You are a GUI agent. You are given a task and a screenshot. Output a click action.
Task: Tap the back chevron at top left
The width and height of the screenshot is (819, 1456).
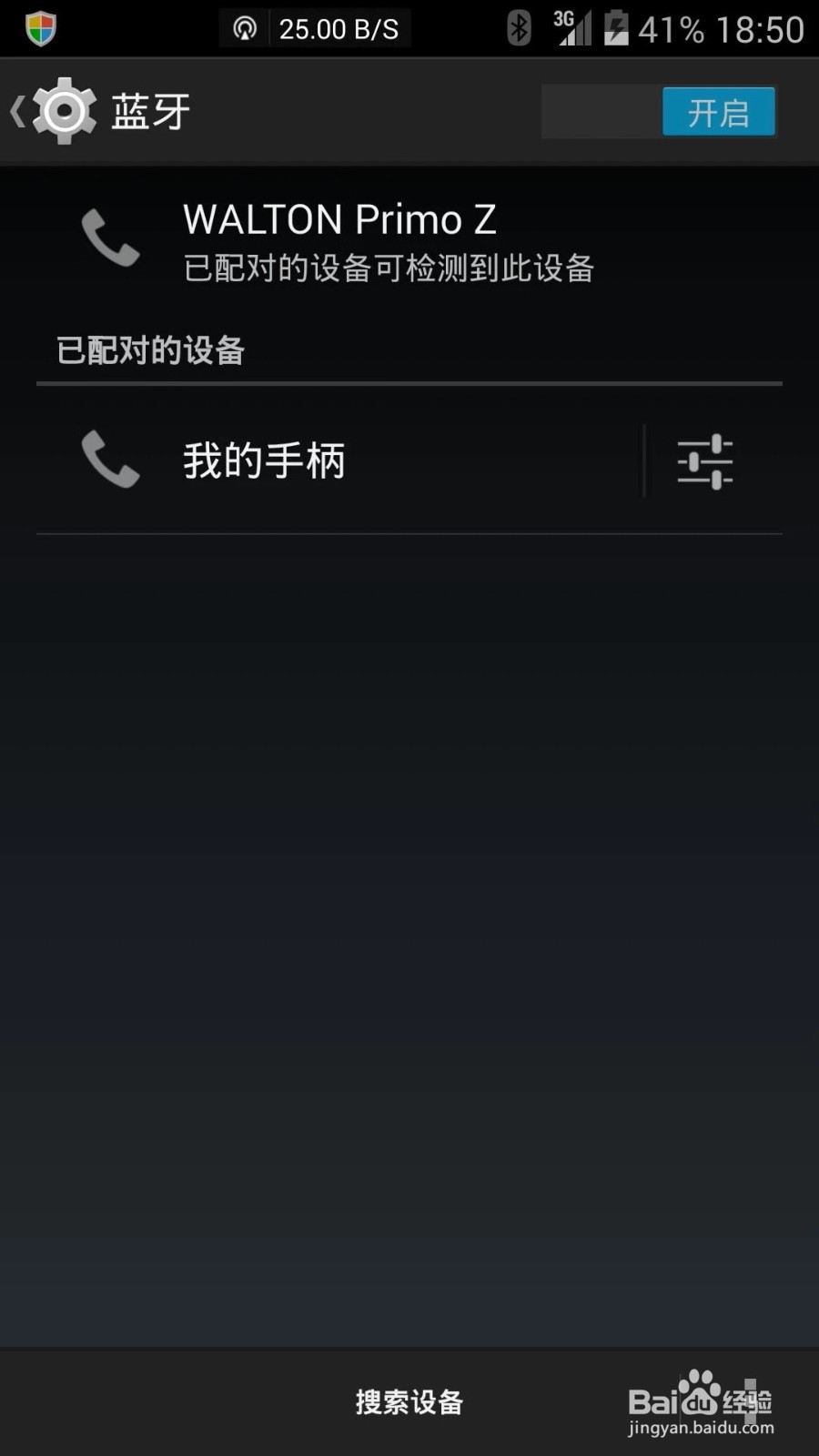16,109
